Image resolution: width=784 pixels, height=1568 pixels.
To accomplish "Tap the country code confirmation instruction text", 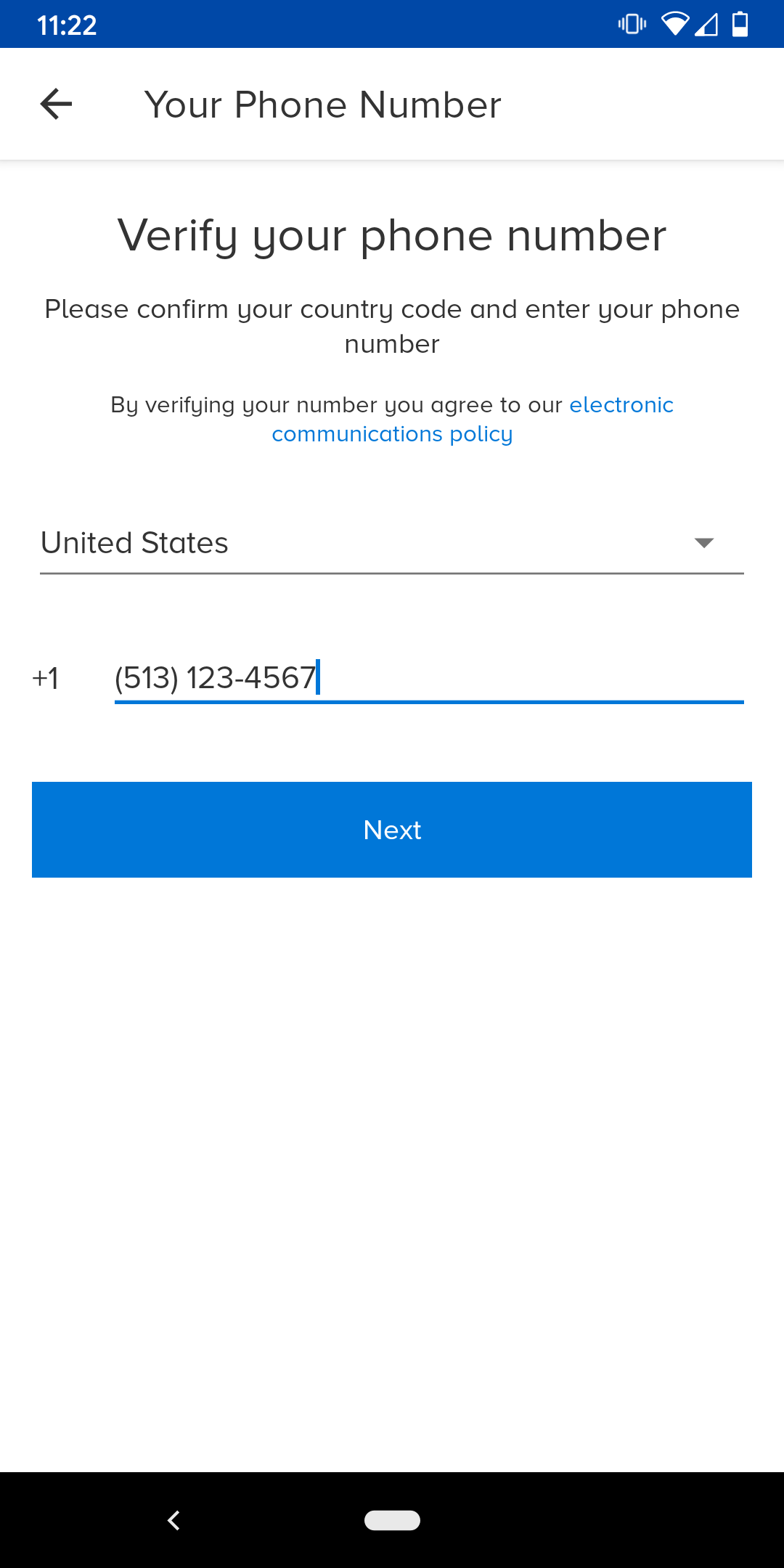I will [392, 326].
